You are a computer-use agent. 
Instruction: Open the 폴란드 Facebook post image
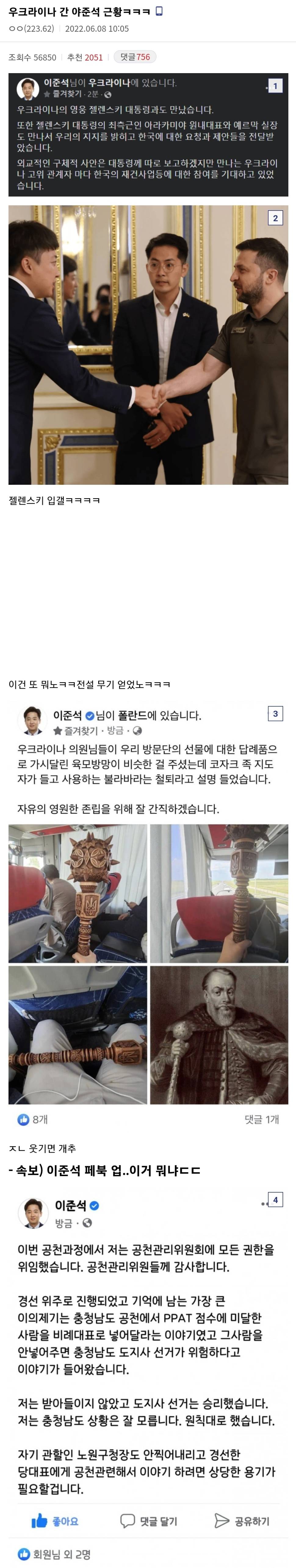148,913
